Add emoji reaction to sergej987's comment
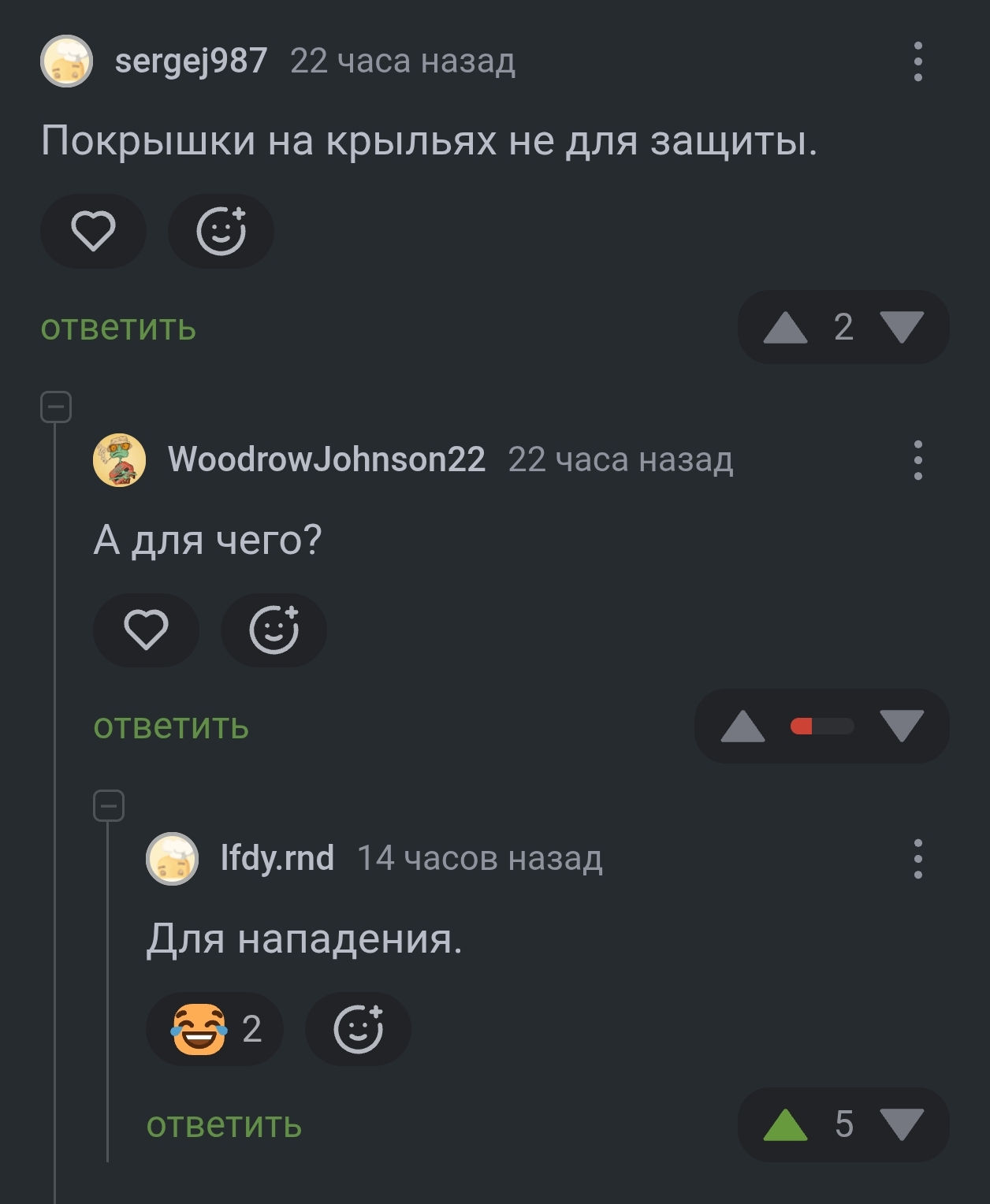 (221, 231)
